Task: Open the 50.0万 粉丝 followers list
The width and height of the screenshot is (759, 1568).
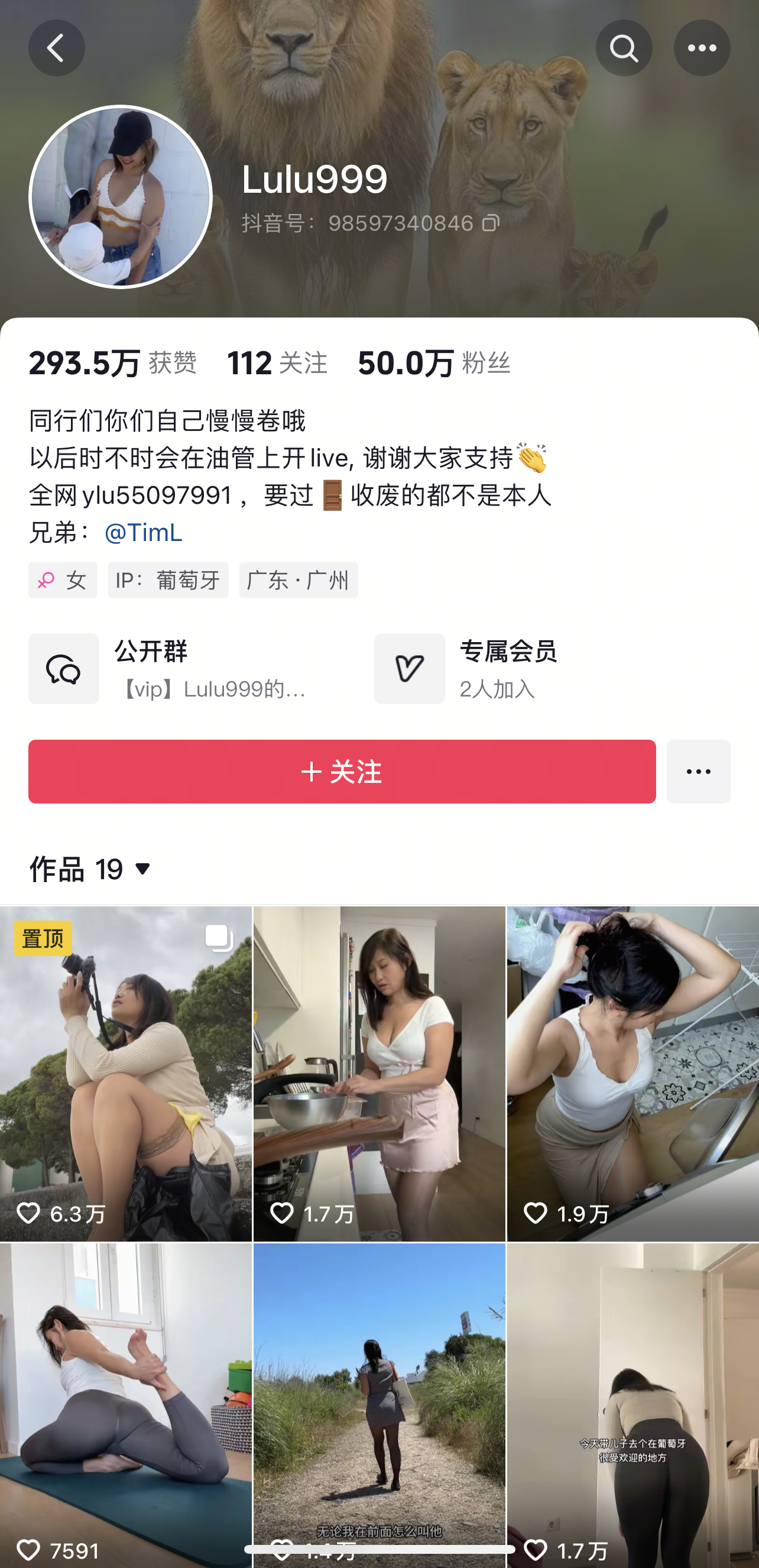Action: click(x=433, y=364)
